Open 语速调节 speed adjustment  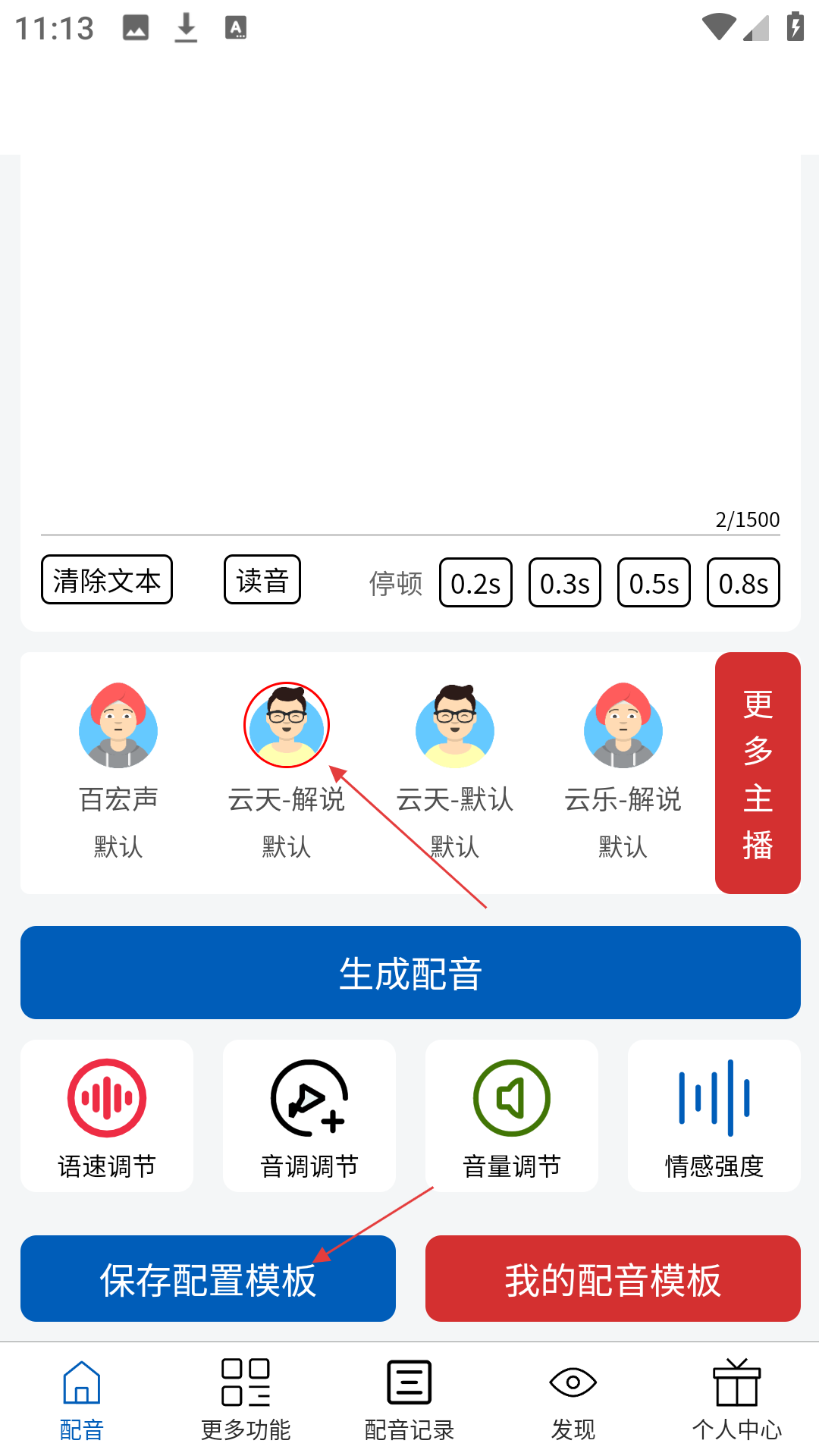[x=107, y=1116]
